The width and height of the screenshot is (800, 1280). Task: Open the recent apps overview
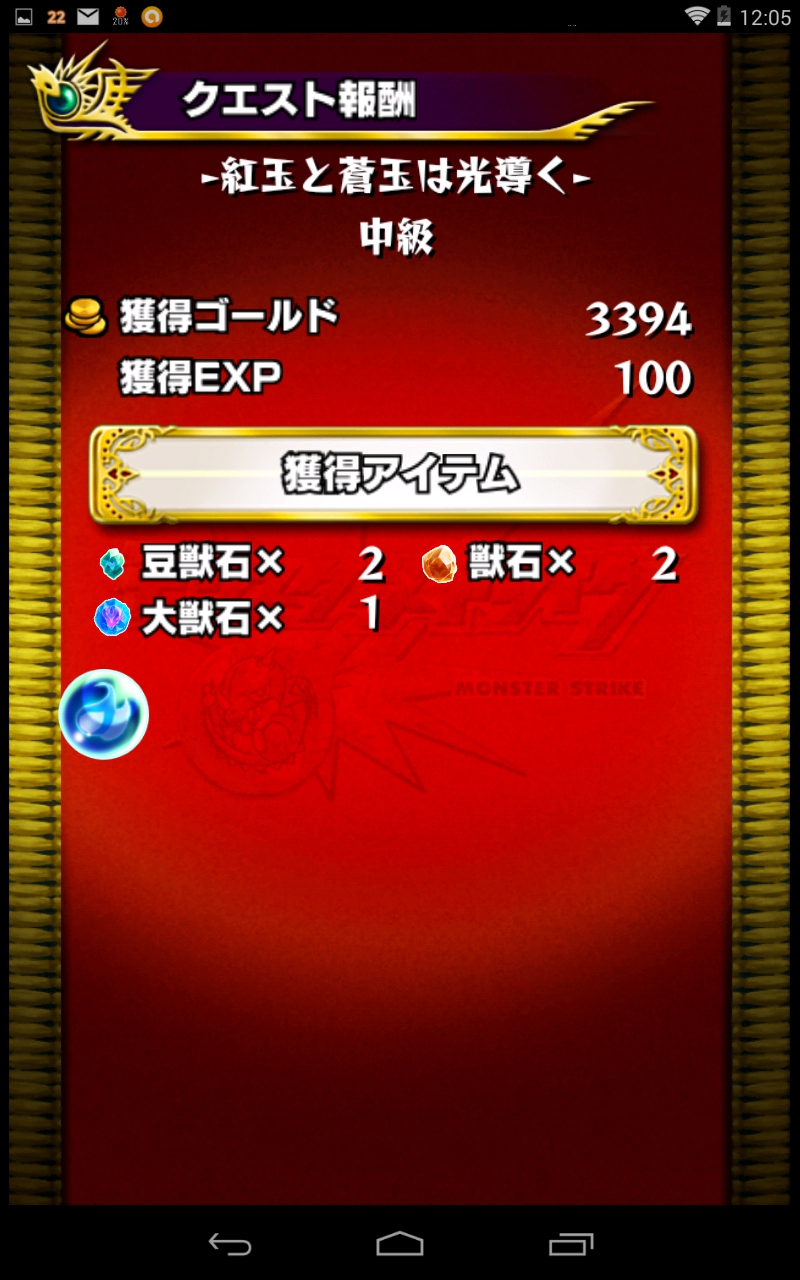(571, 1243)
